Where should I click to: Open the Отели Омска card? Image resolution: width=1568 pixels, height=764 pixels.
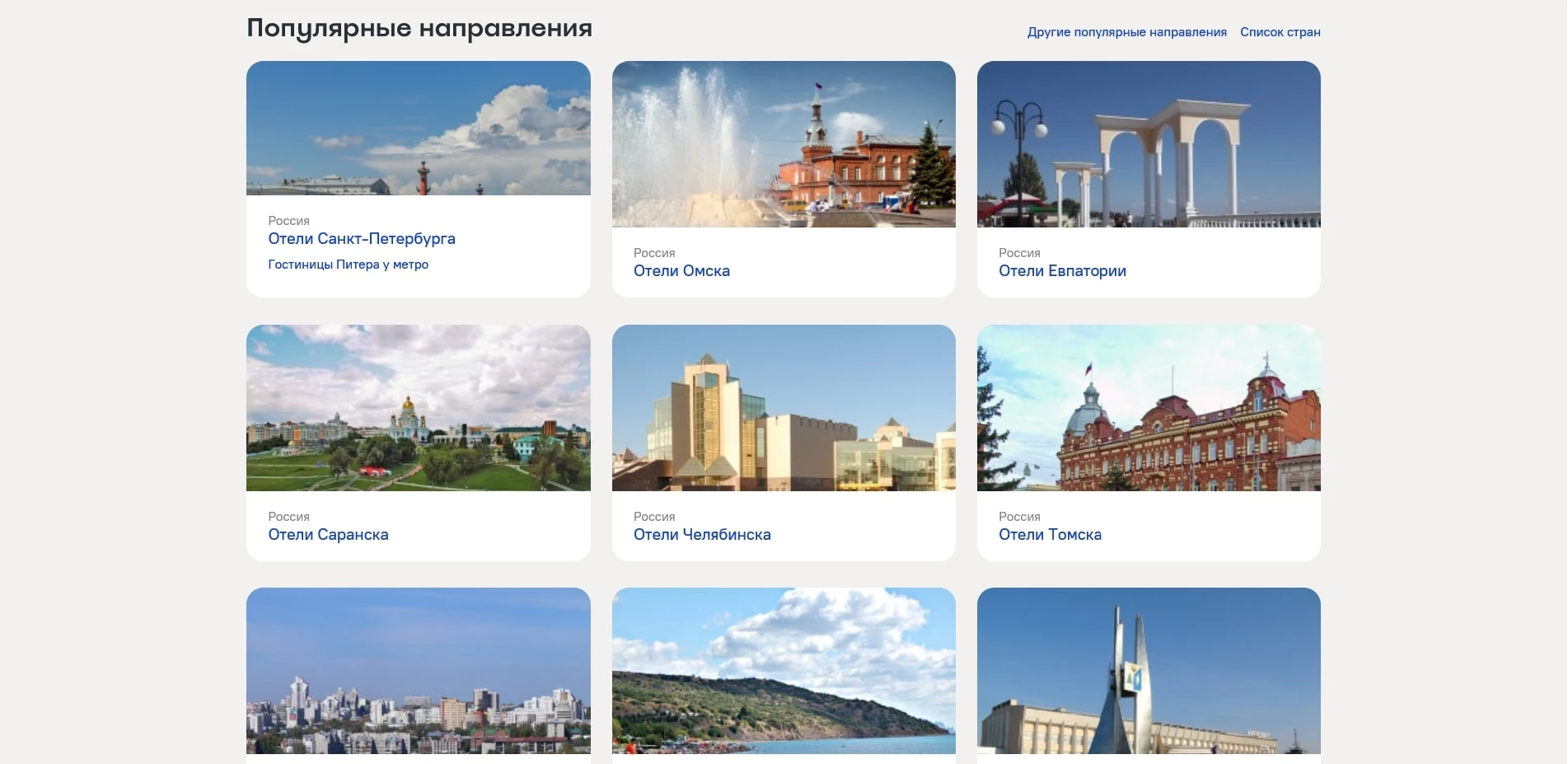(681, 271)
